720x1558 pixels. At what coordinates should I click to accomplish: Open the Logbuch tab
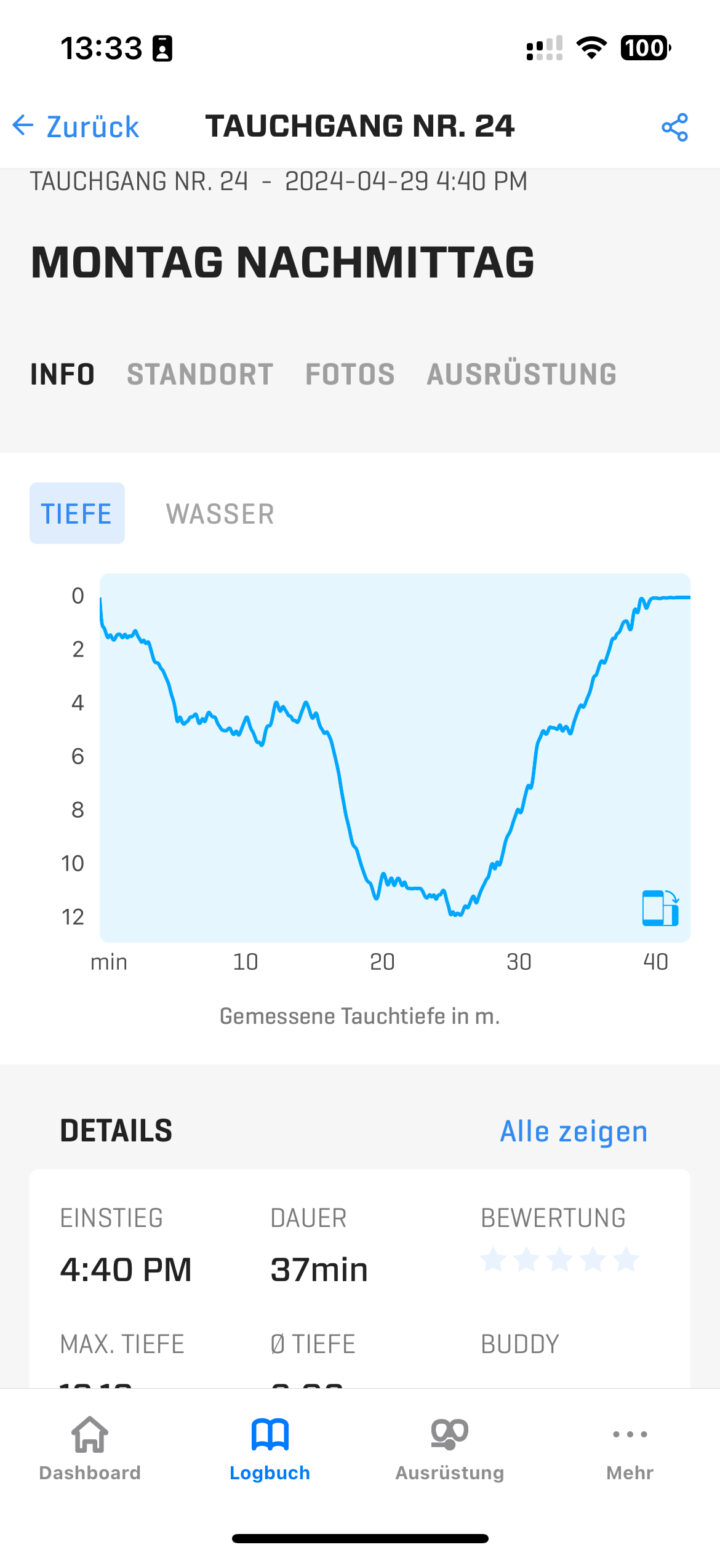[x=270, y=1449]
